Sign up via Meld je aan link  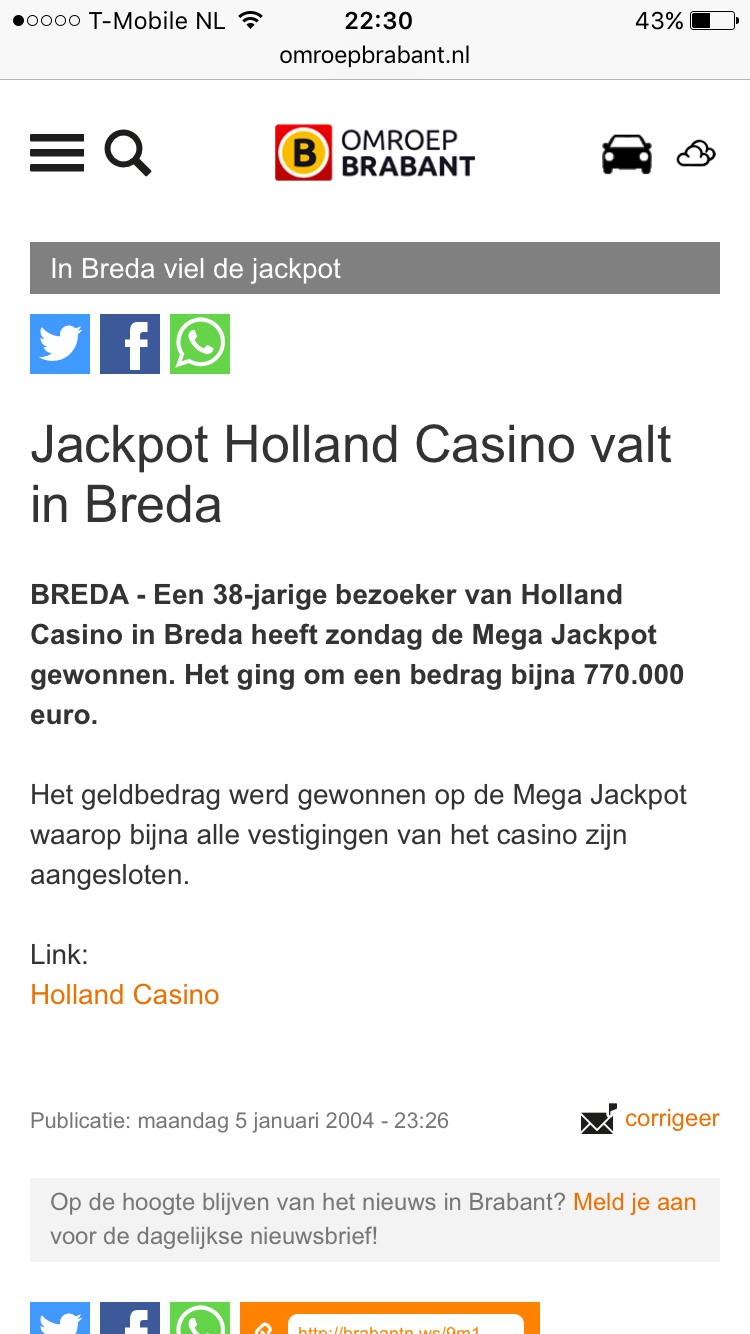(x=634, y=1202)
